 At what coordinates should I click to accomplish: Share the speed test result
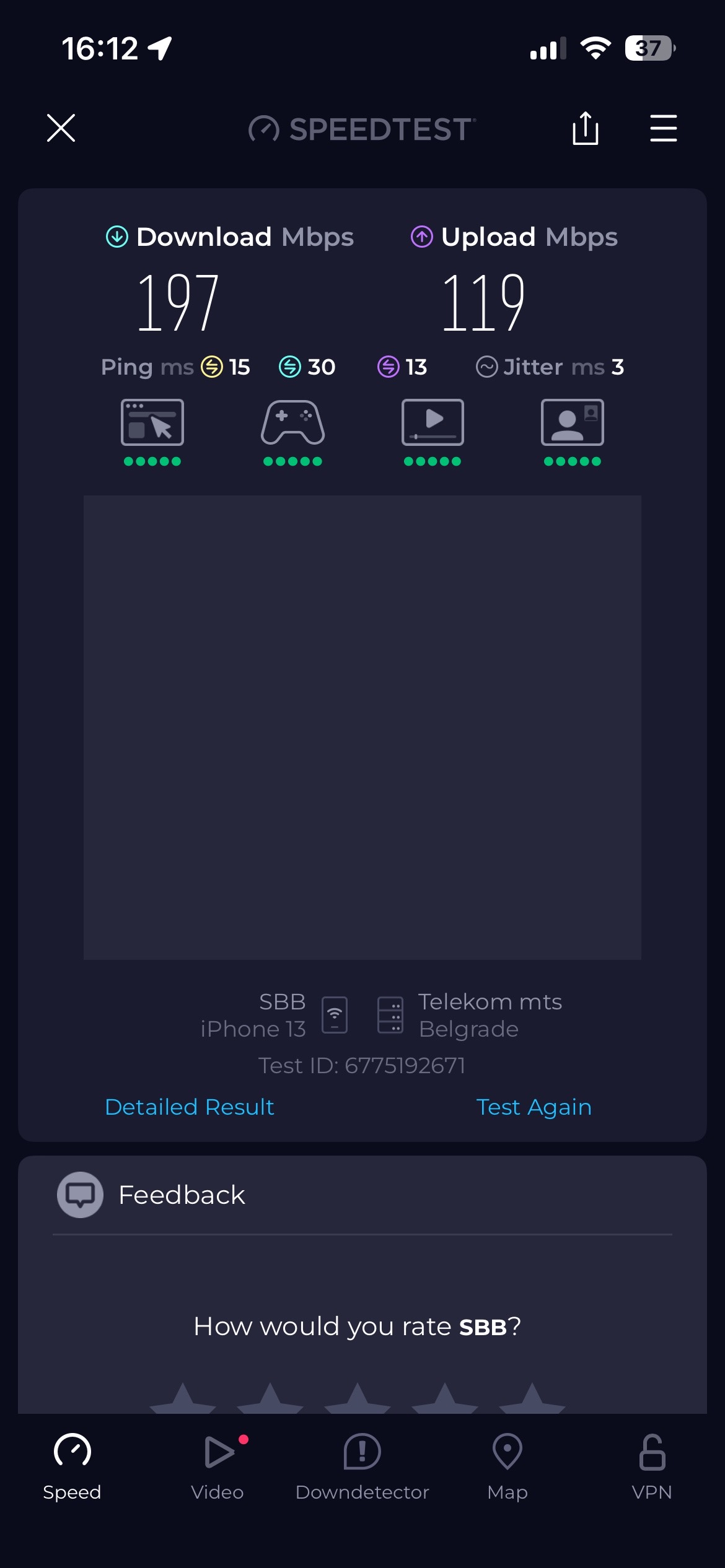585,128
